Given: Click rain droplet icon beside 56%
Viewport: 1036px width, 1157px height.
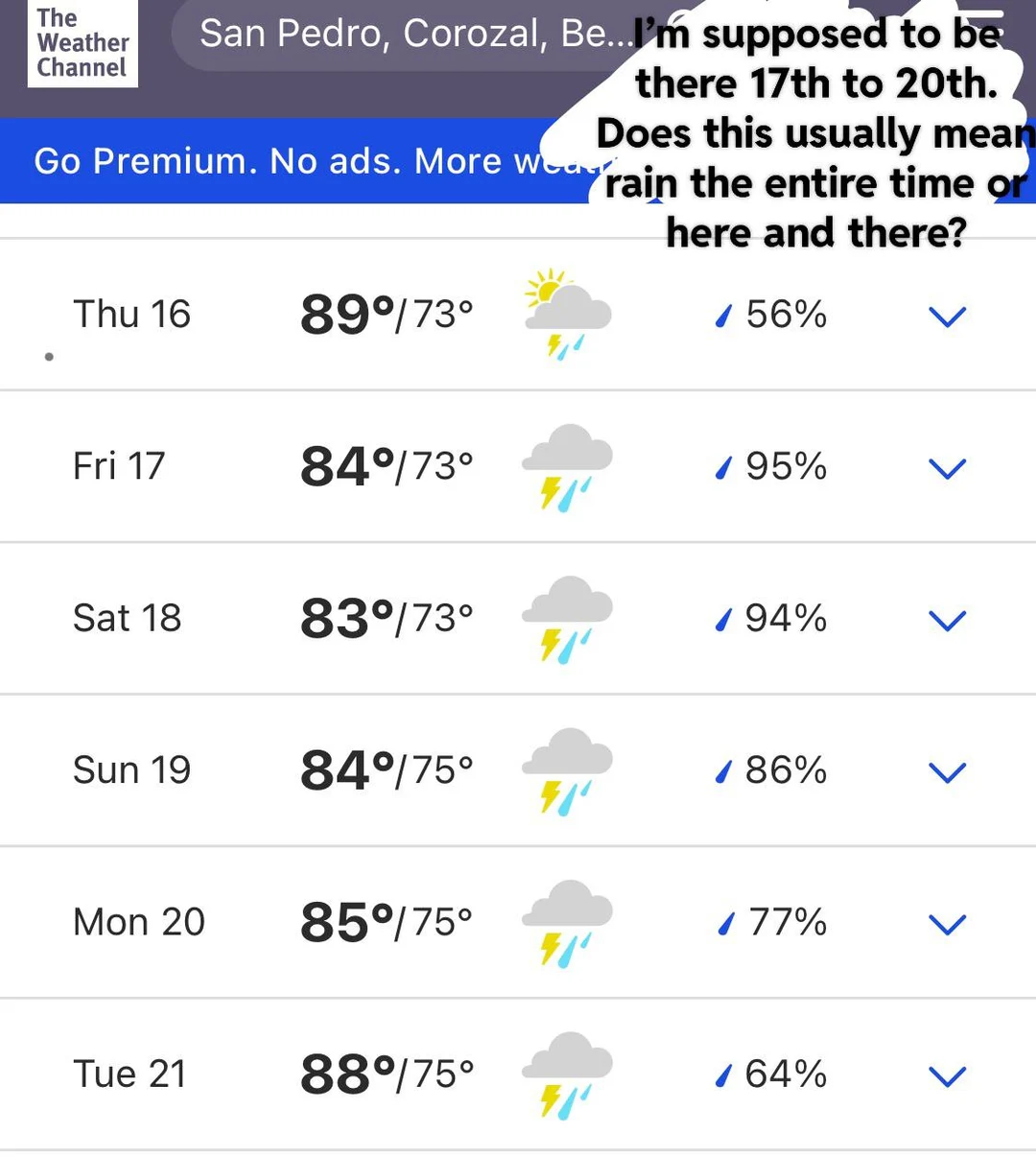Looking at the screenshot, I should [x=722, y=315].
